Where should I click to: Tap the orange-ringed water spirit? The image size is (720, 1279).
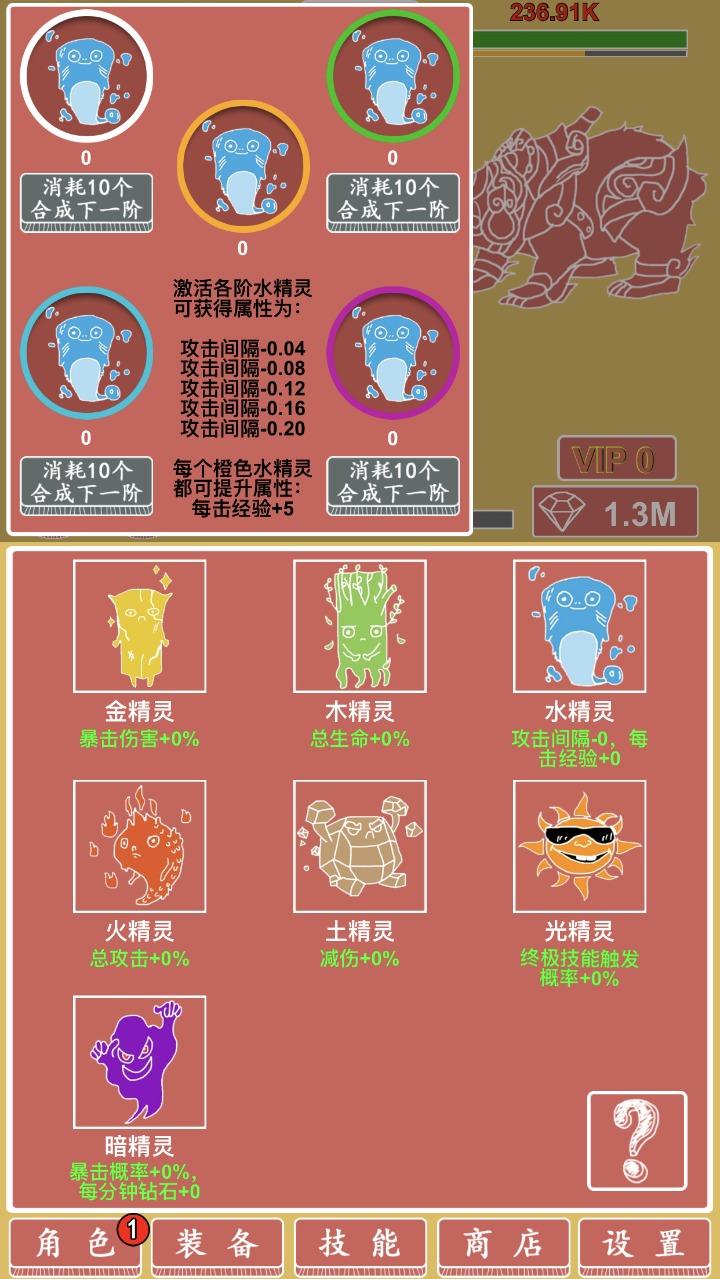pos(243,168)
